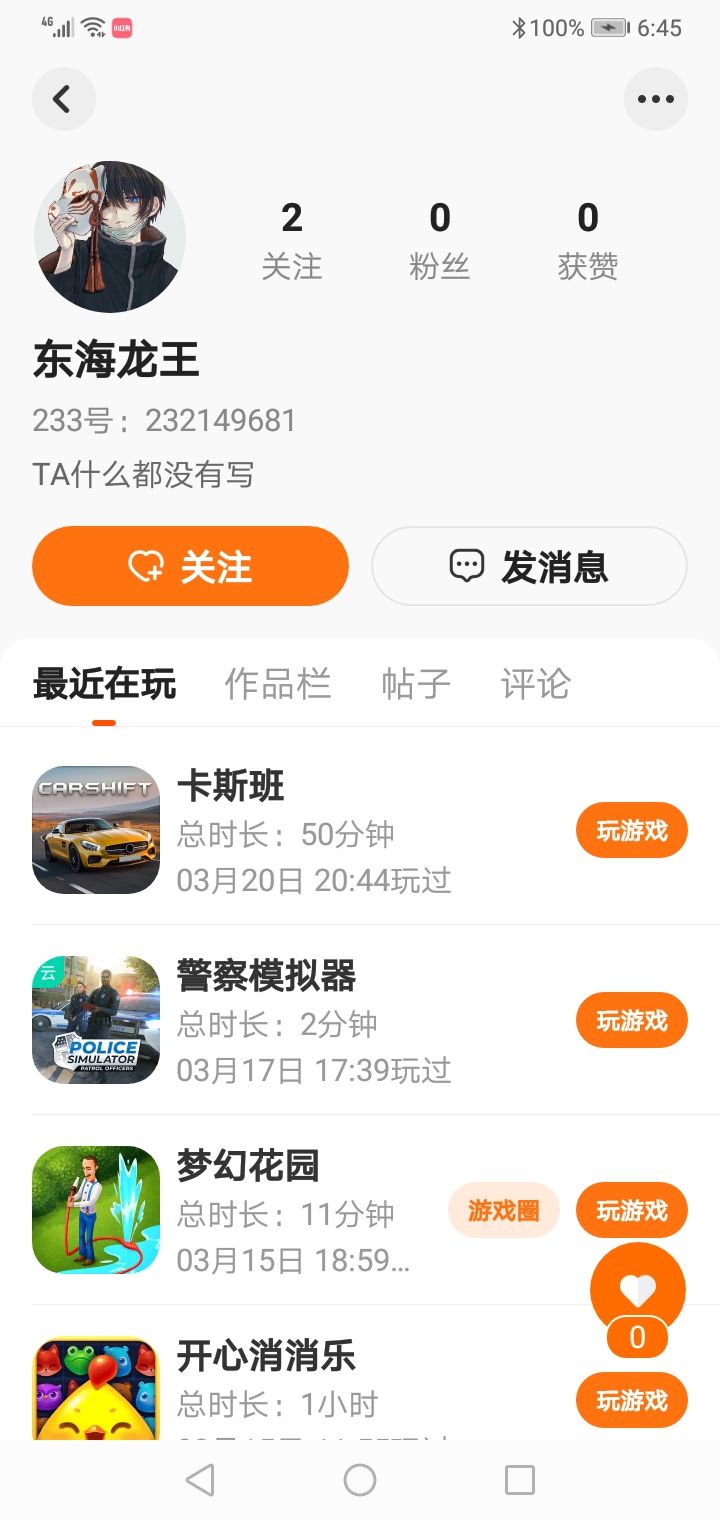Switch to the 作品栏 tab

pos(277,685)
